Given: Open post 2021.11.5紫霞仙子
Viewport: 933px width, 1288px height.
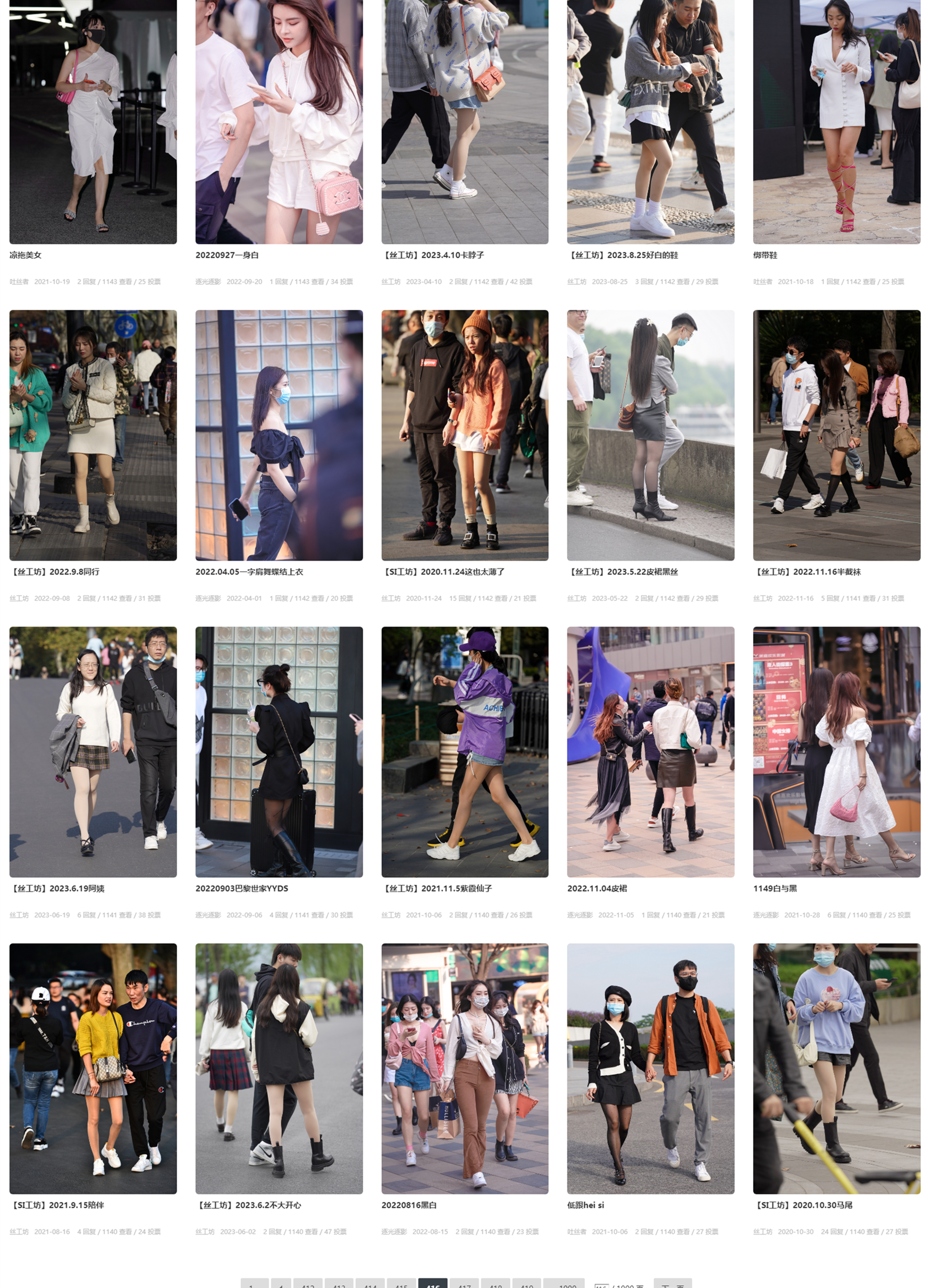Looking at the screenshot, I should pyautogui.click(x=437, y=888).
